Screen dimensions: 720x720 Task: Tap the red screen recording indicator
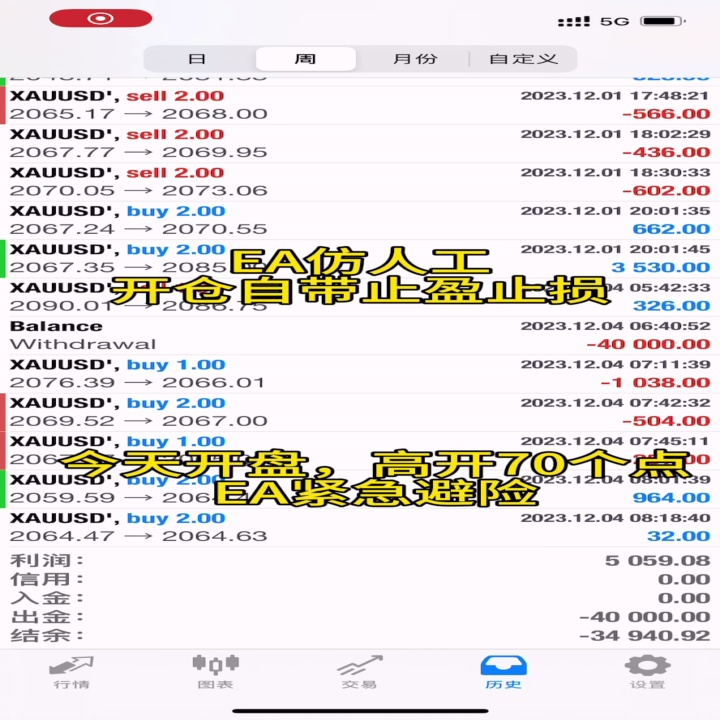point(101,18)
